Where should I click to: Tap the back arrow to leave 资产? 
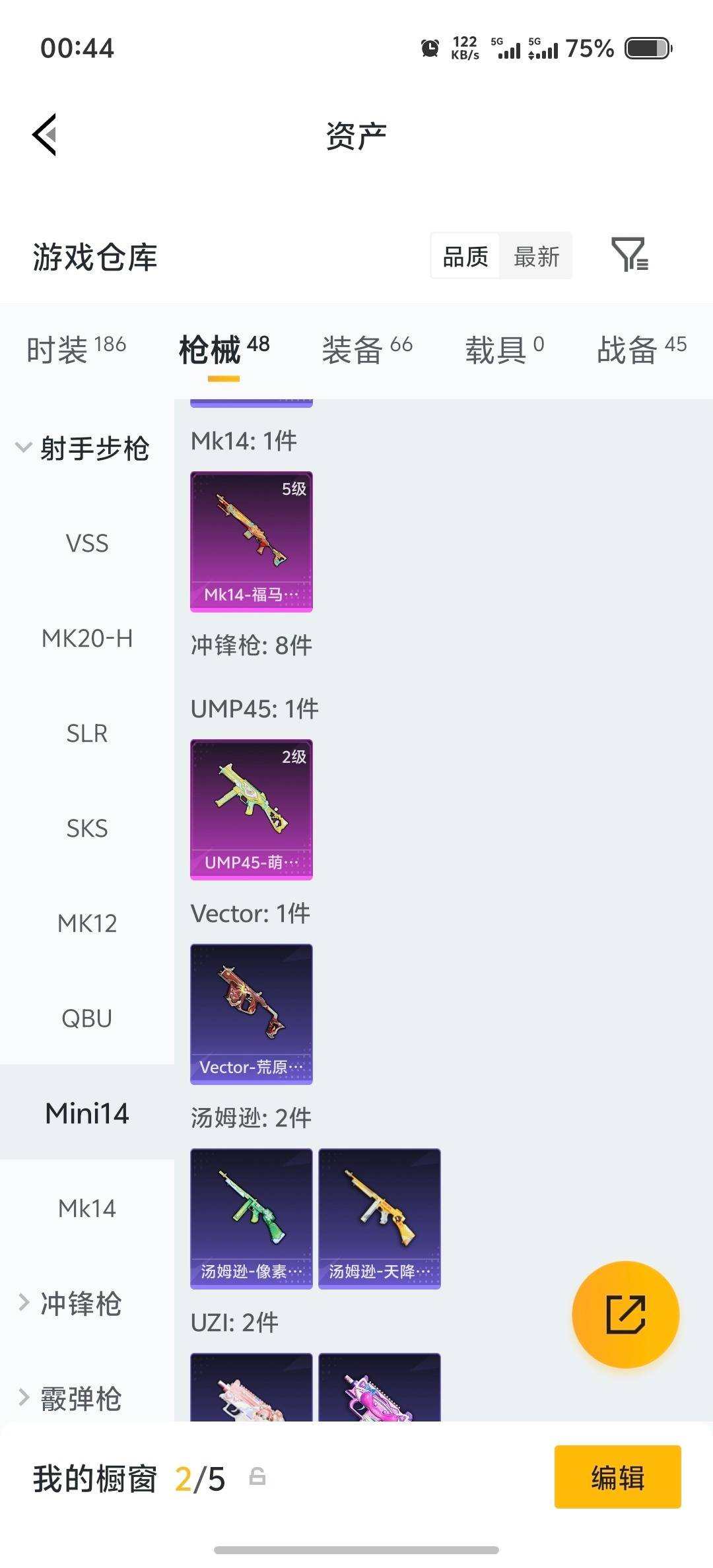pos(46,135)
